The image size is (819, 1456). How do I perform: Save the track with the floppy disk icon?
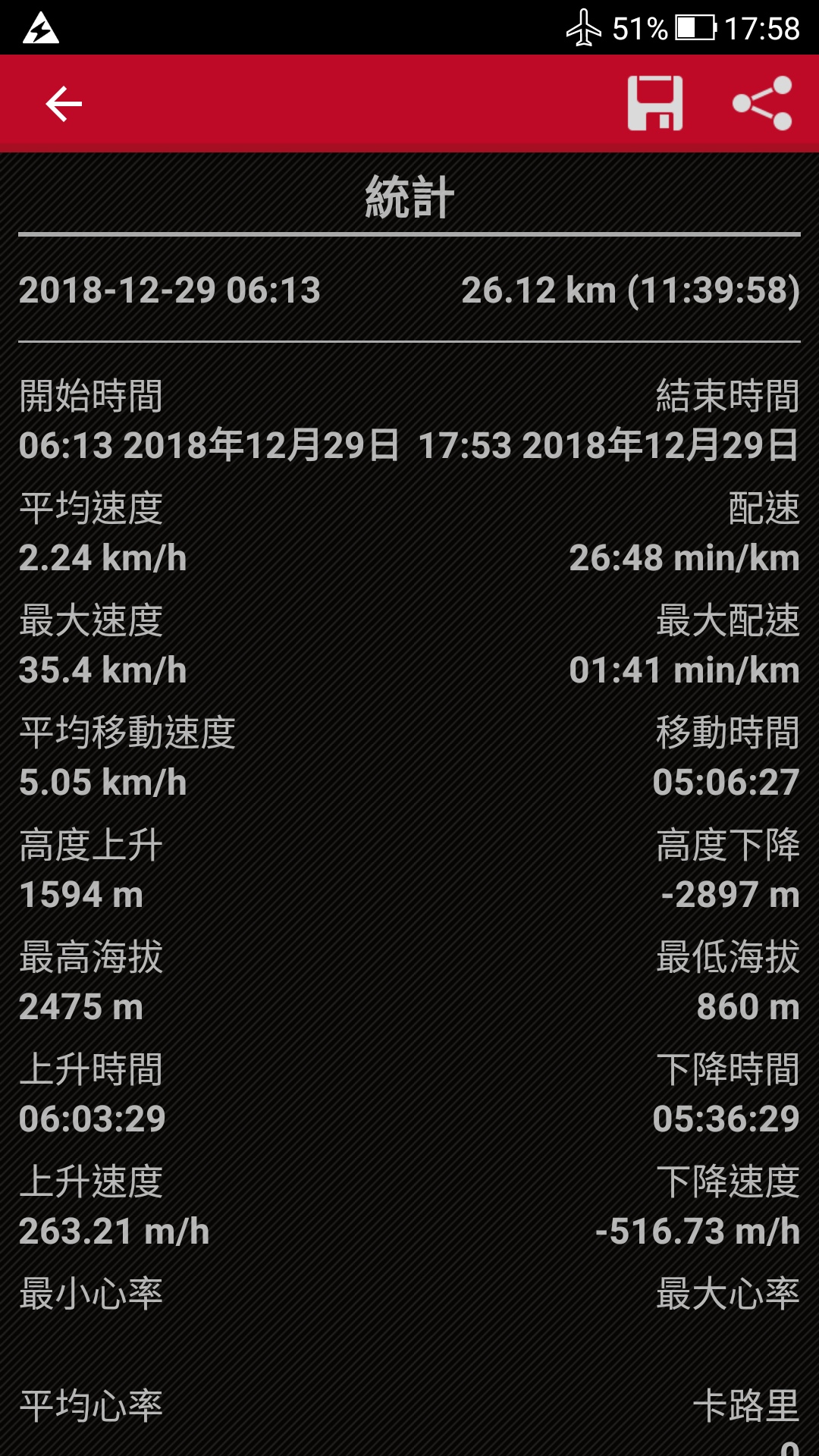pos(655,104)
